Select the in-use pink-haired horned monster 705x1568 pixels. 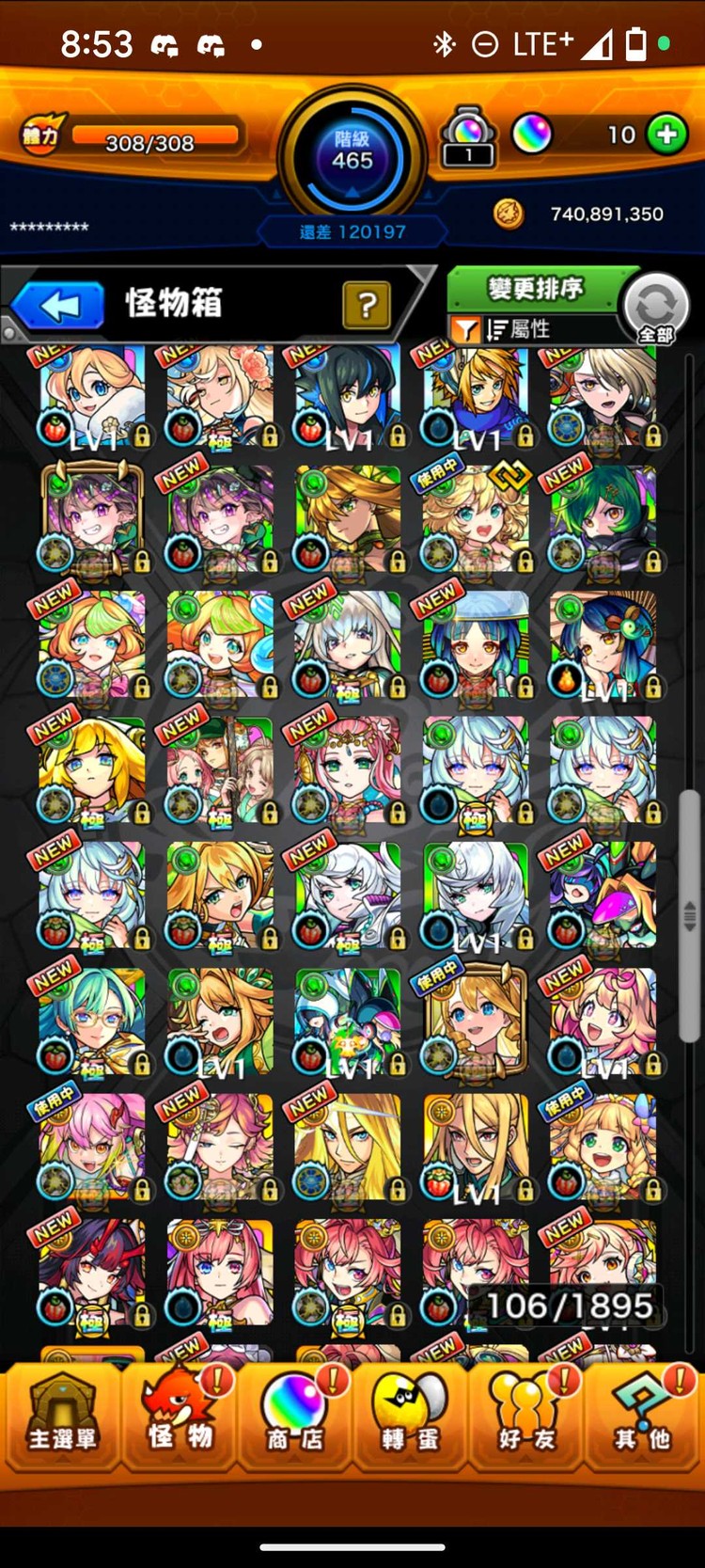(x=92, y=1148)
